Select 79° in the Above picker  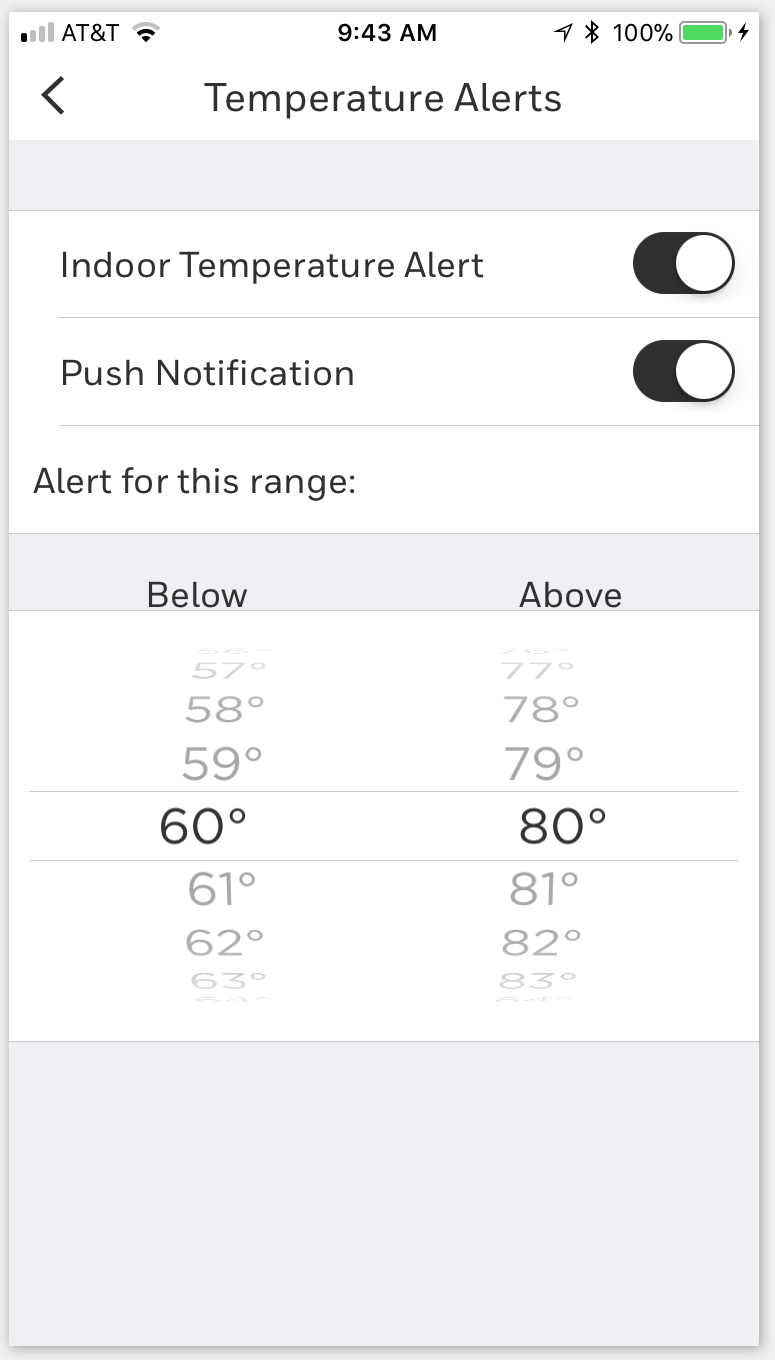[x=543, y=765]
